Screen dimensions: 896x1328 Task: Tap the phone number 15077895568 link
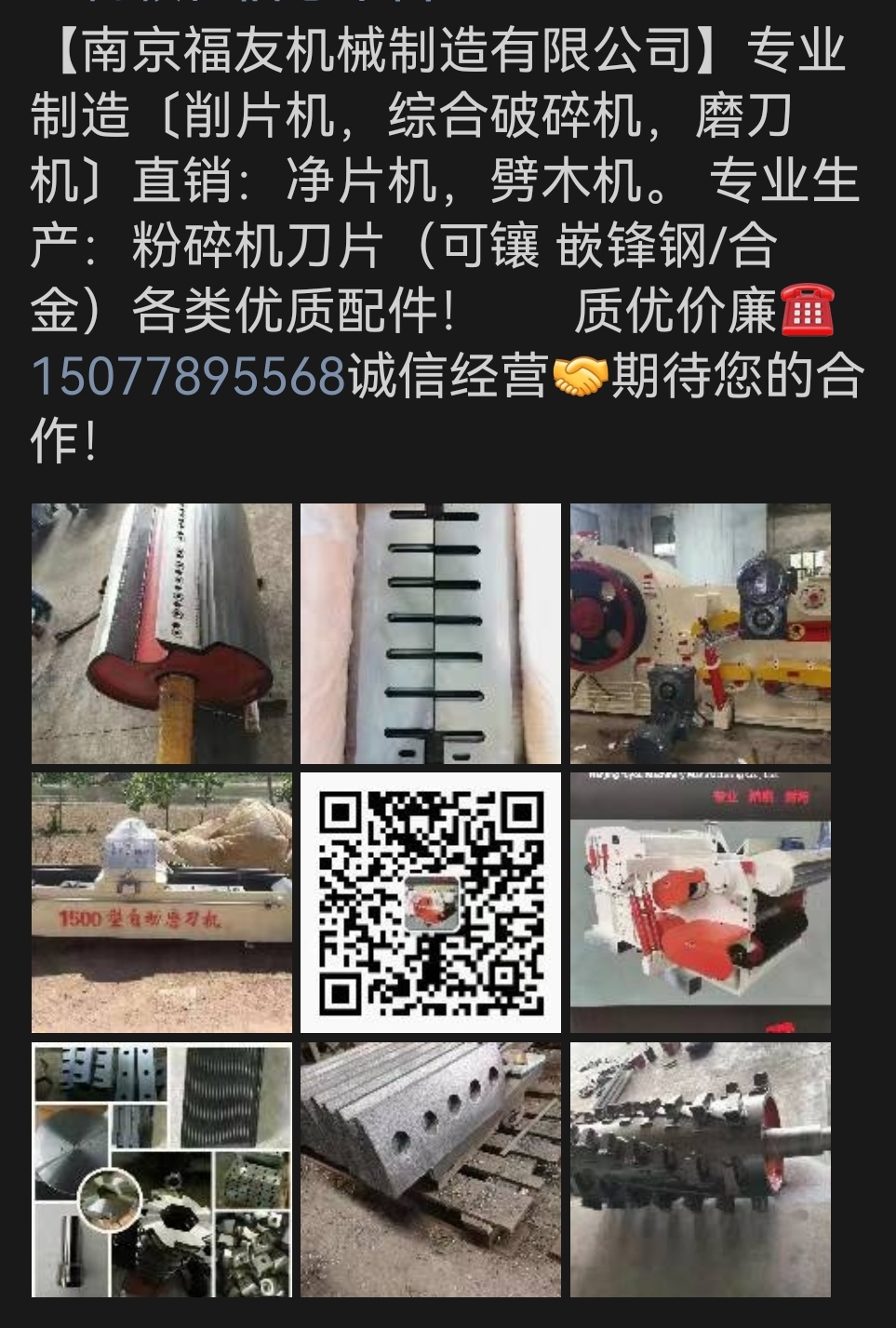(x=188, y=376)
